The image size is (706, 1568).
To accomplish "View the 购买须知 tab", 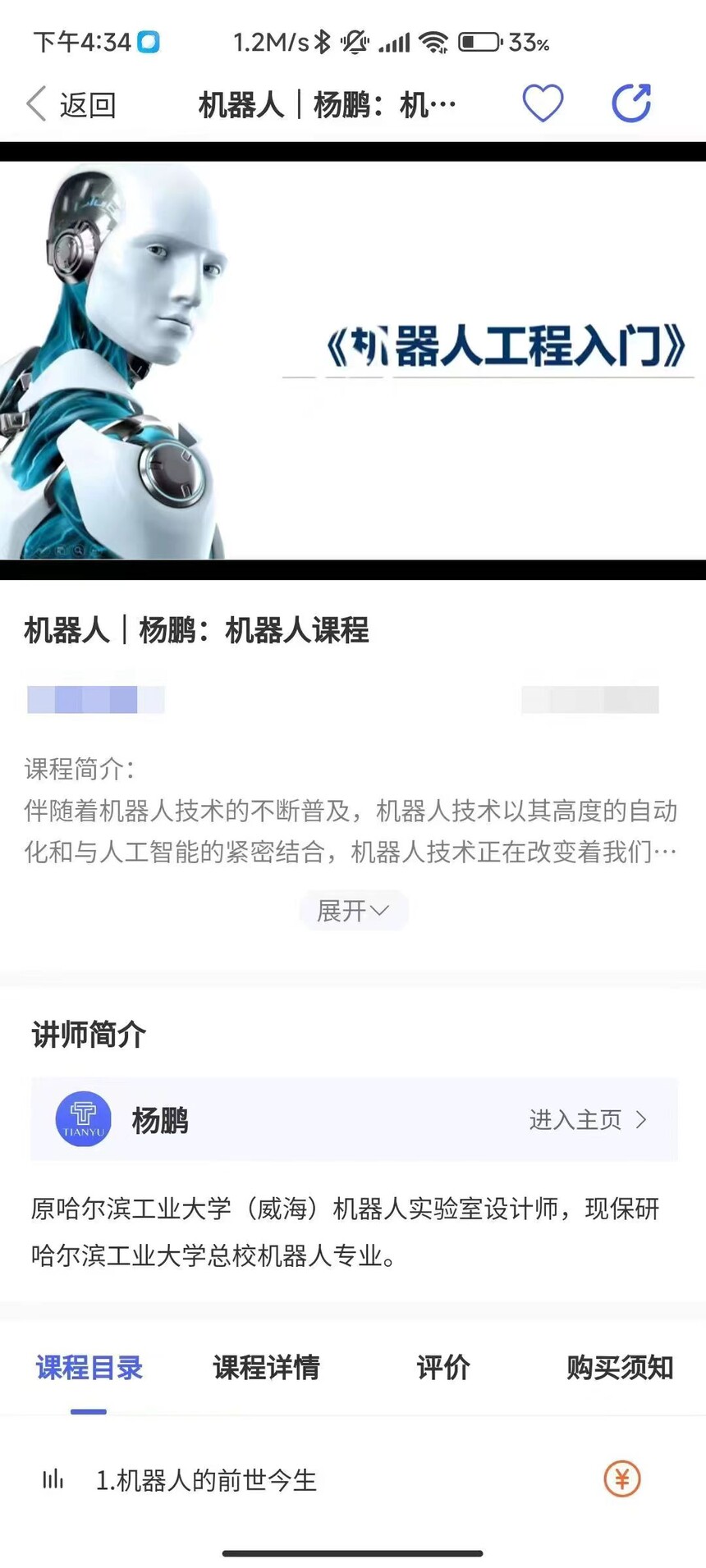I will click(x=620, y=1368).
